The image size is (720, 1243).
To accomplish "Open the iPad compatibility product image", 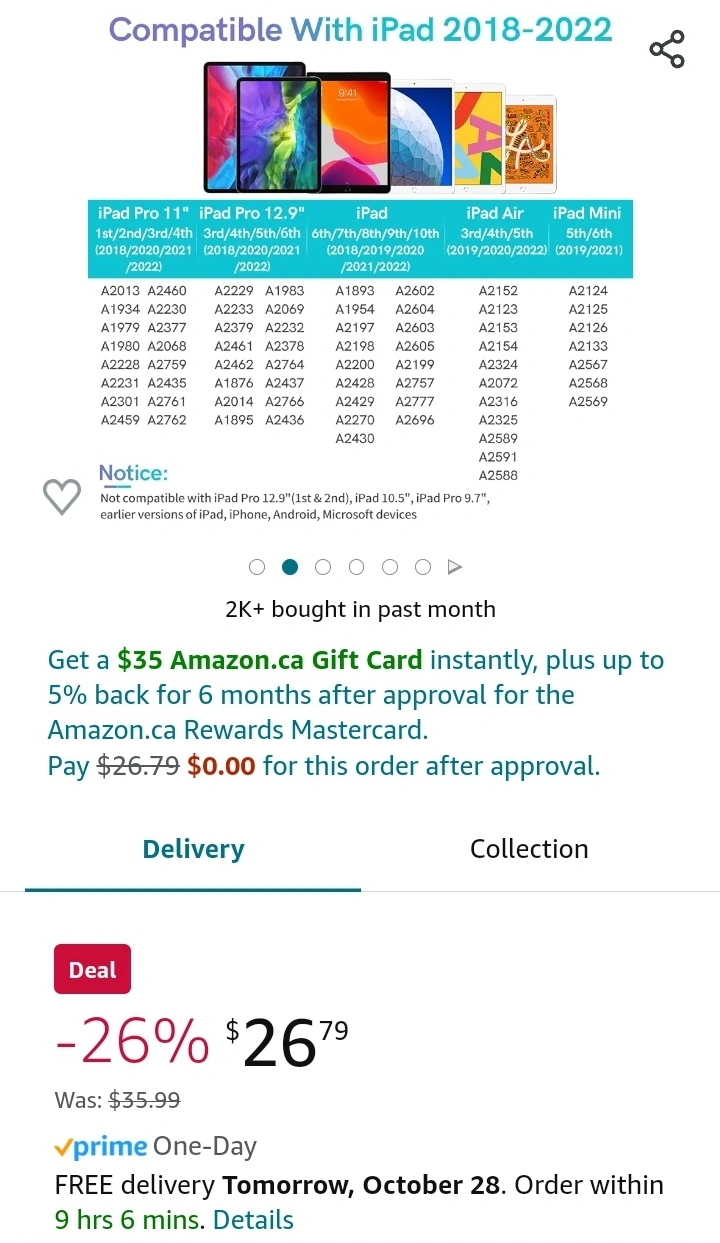I will click(360, 268).
